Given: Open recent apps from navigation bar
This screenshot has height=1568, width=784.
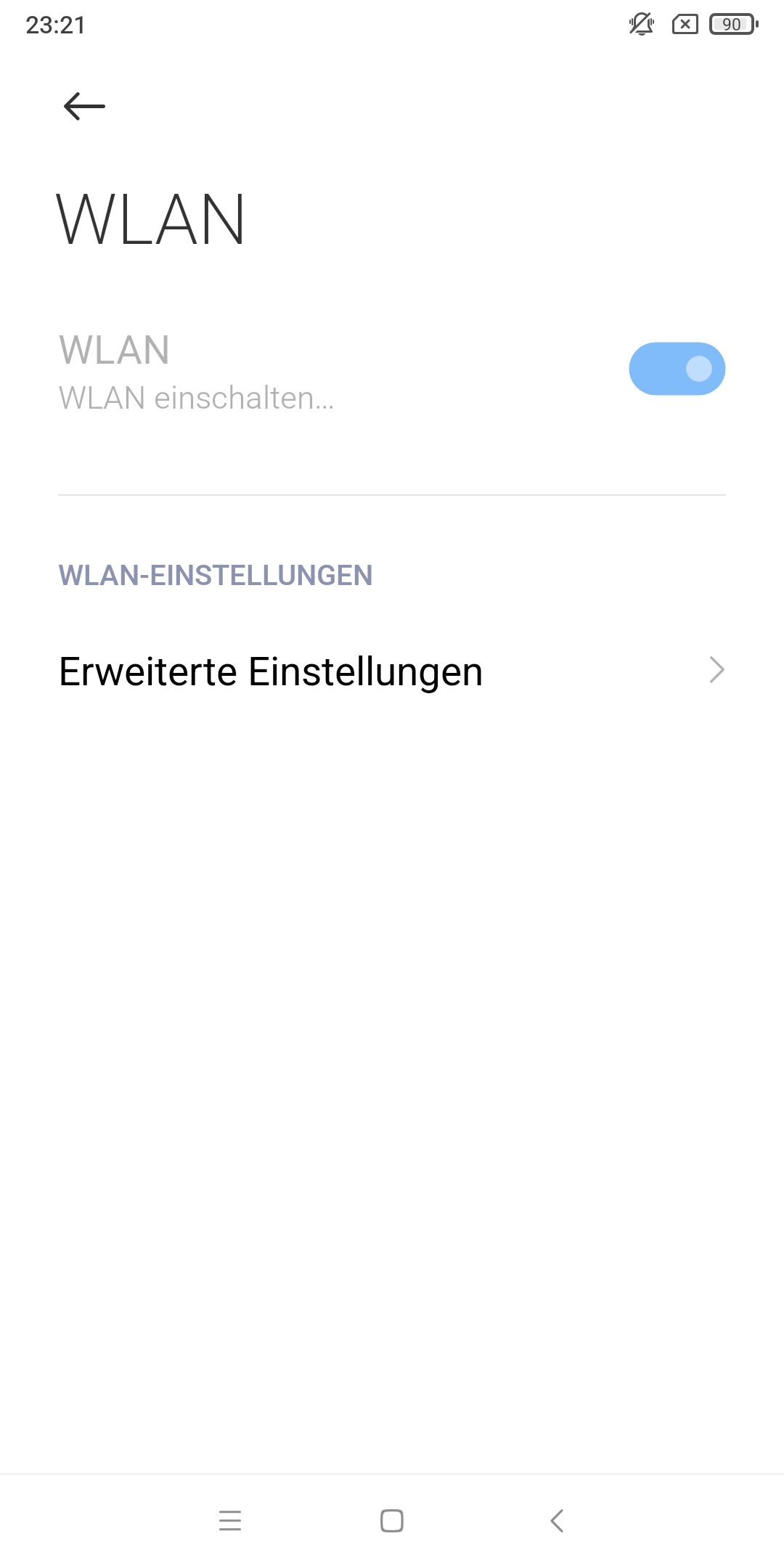Looking at the screenshot, I should click(x=230, y=1520).
